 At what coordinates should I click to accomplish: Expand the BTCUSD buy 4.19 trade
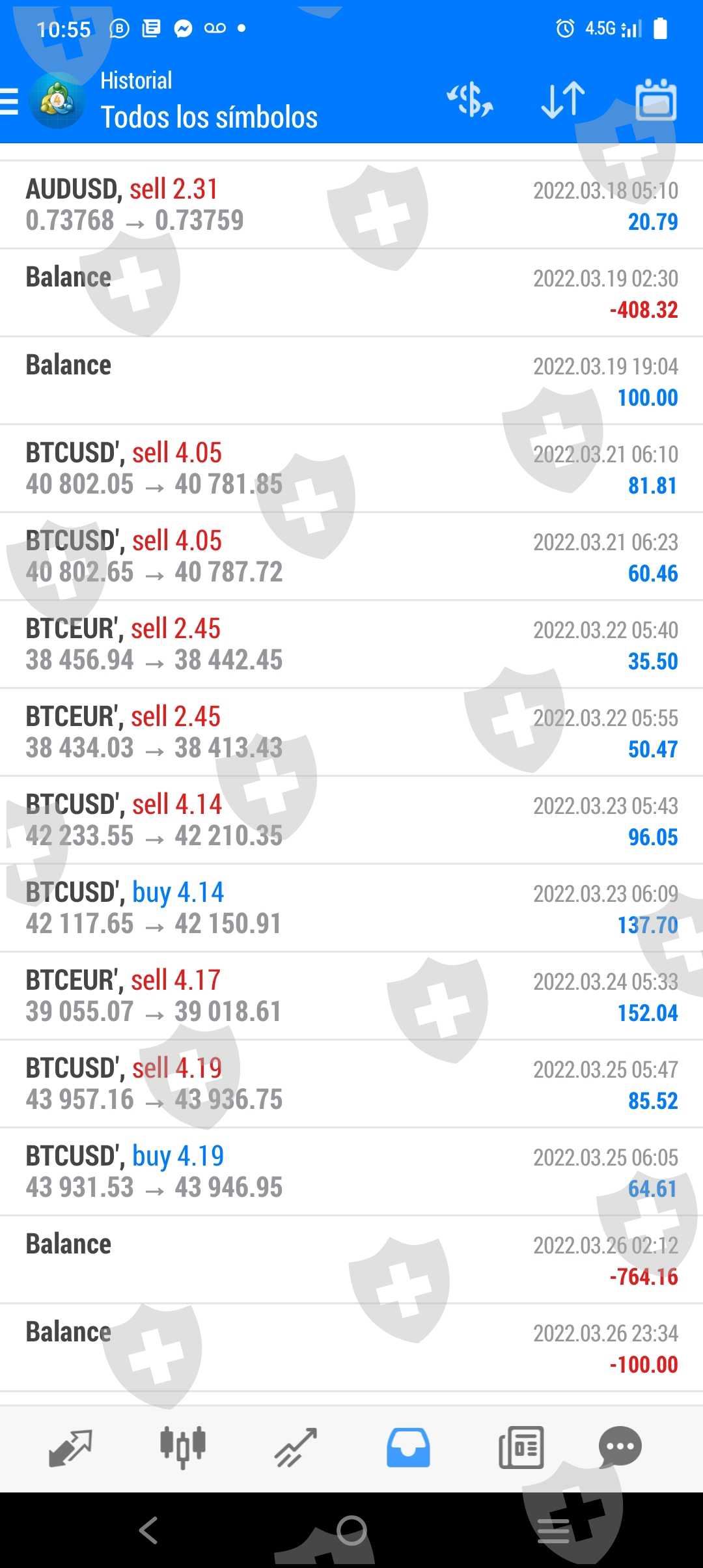click(351, 1172)
